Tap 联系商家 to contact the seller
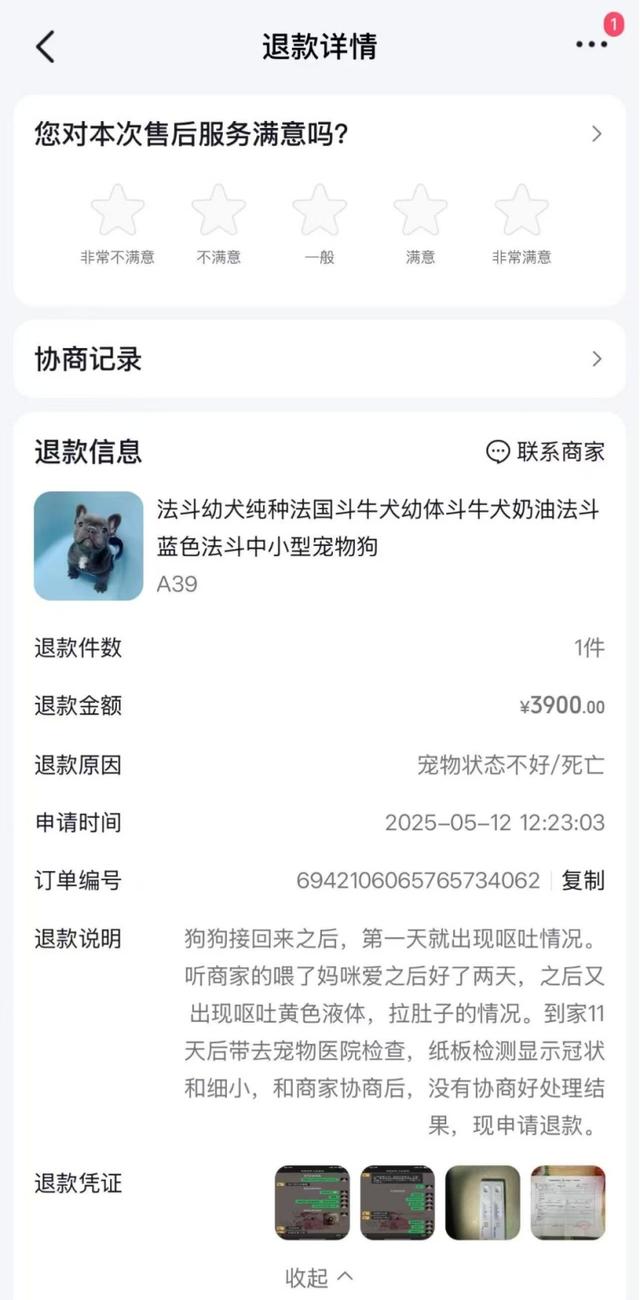The height and width of the screenshot is (1300, 640). tap(546, 452)
